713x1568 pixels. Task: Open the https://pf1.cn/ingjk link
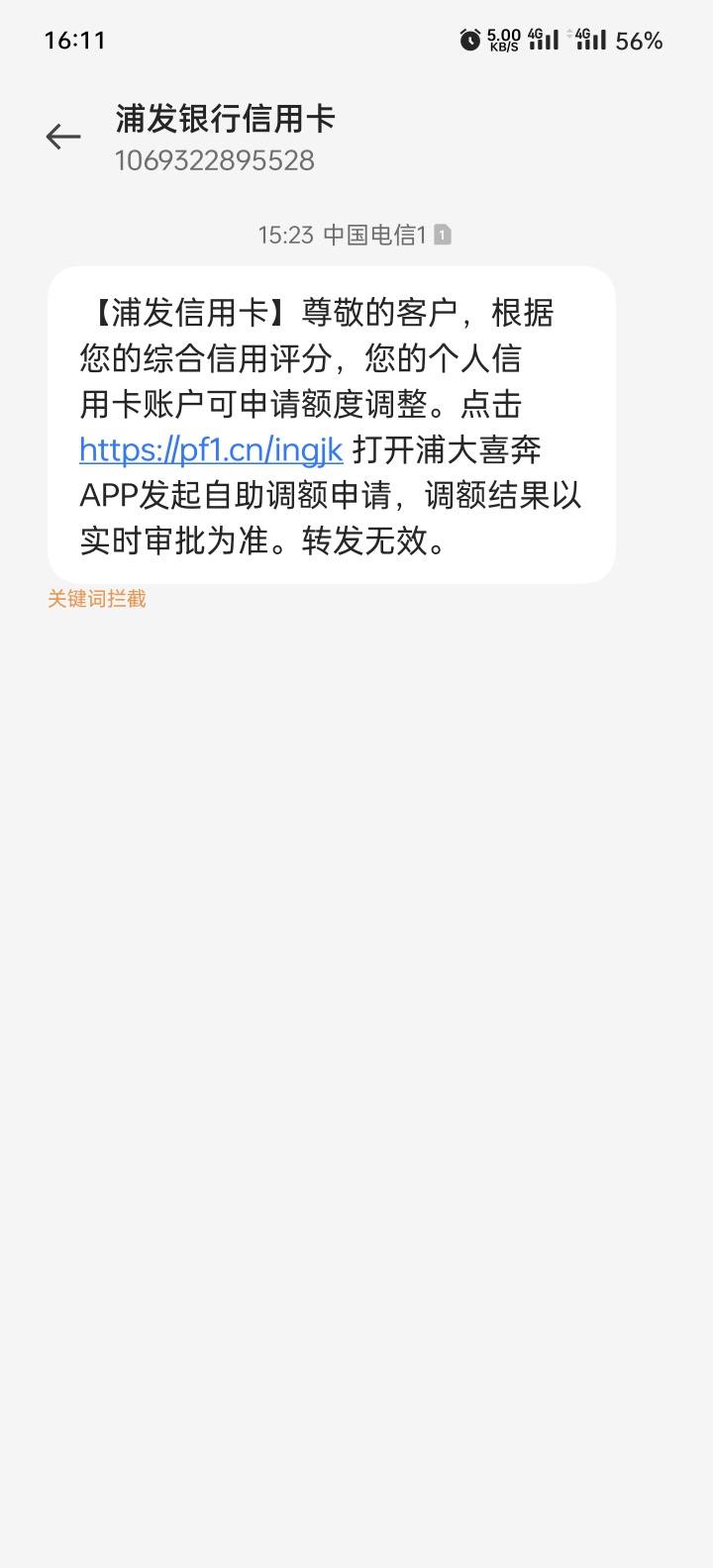click(x=211, y=450)
